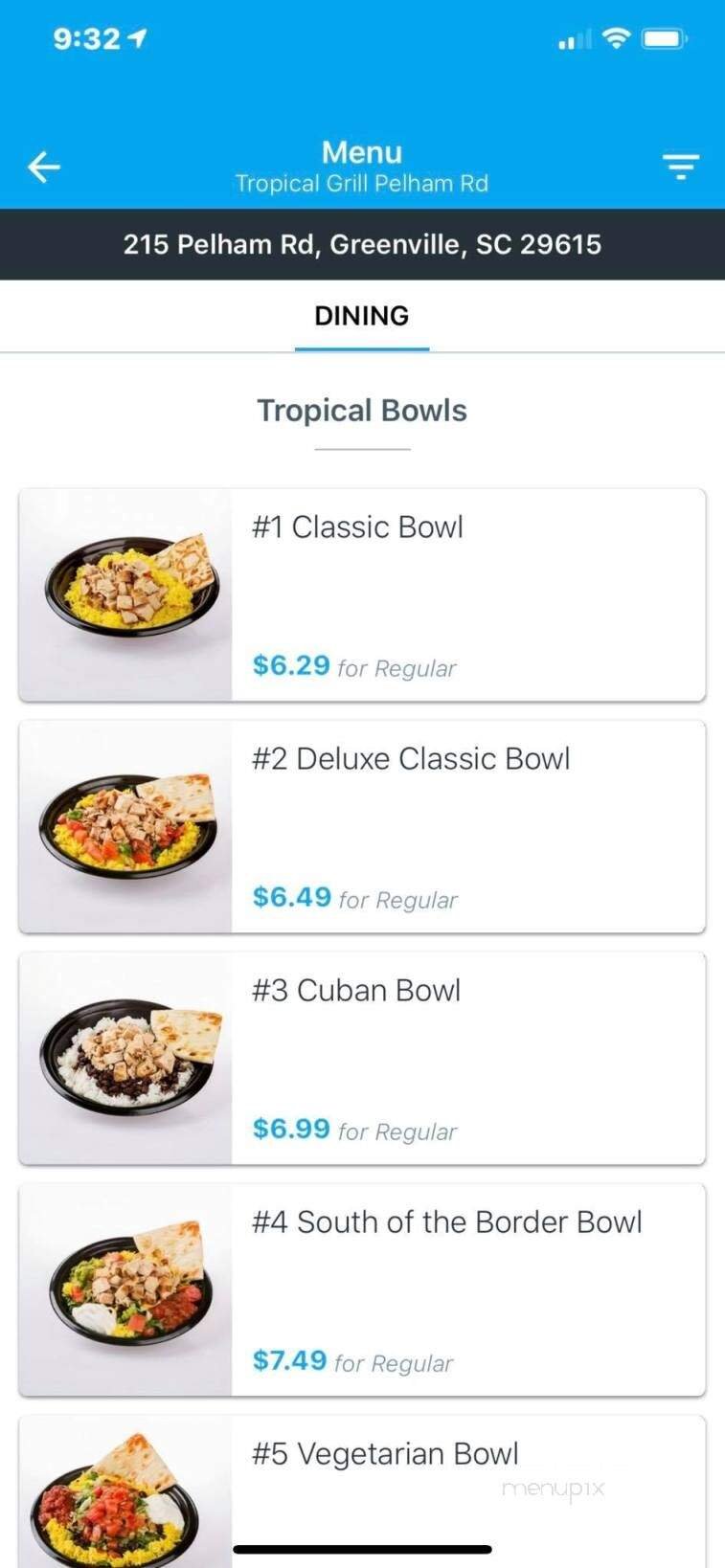Tap the Tropical Bowls section heading
This screenshot has width=725, height=1568.
(361, 410)
